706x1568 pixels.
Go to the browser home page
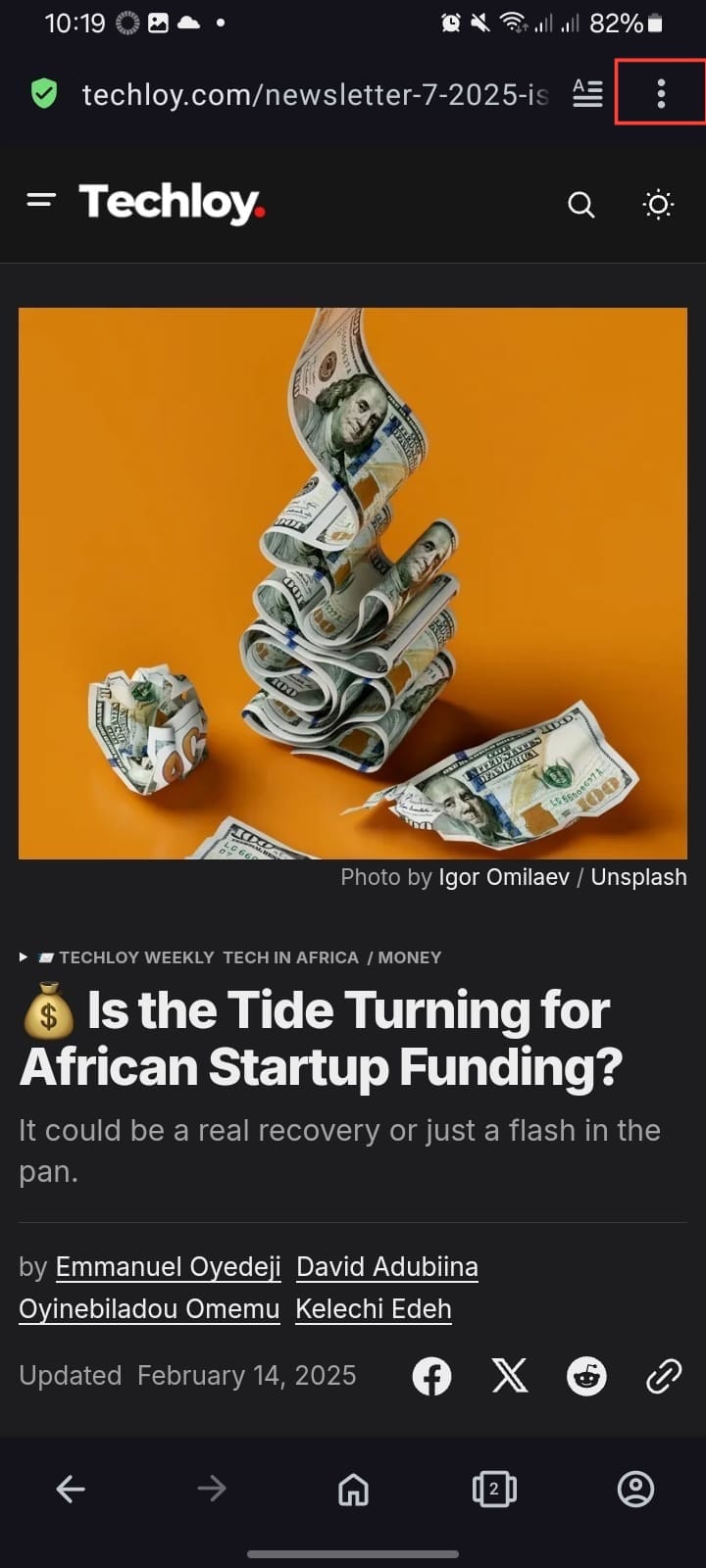353,1490
